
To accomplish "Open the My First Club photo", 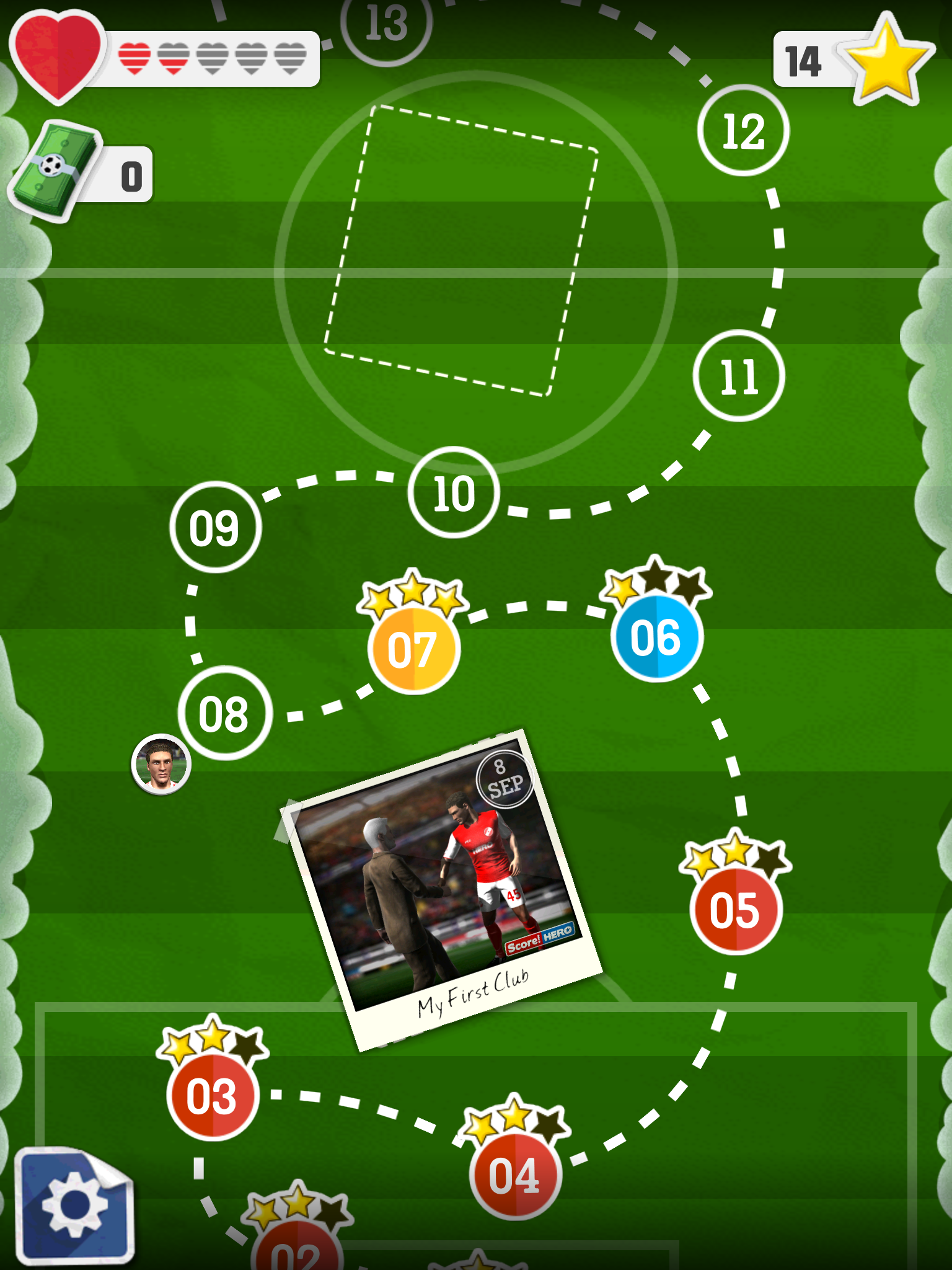I will pyautogui.click(x=441, y=887).
